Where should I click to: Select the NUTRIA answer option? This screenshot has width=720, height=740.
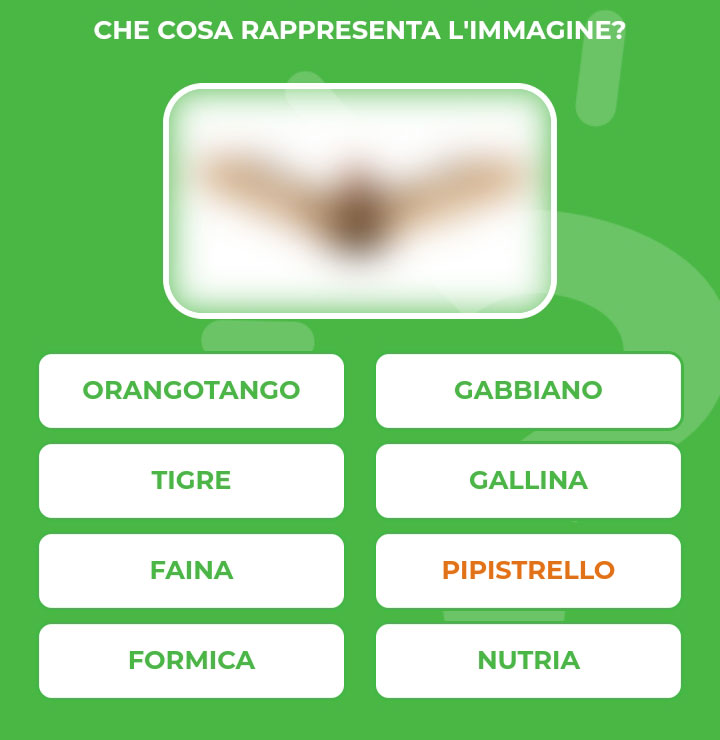(x=528, y=660)
